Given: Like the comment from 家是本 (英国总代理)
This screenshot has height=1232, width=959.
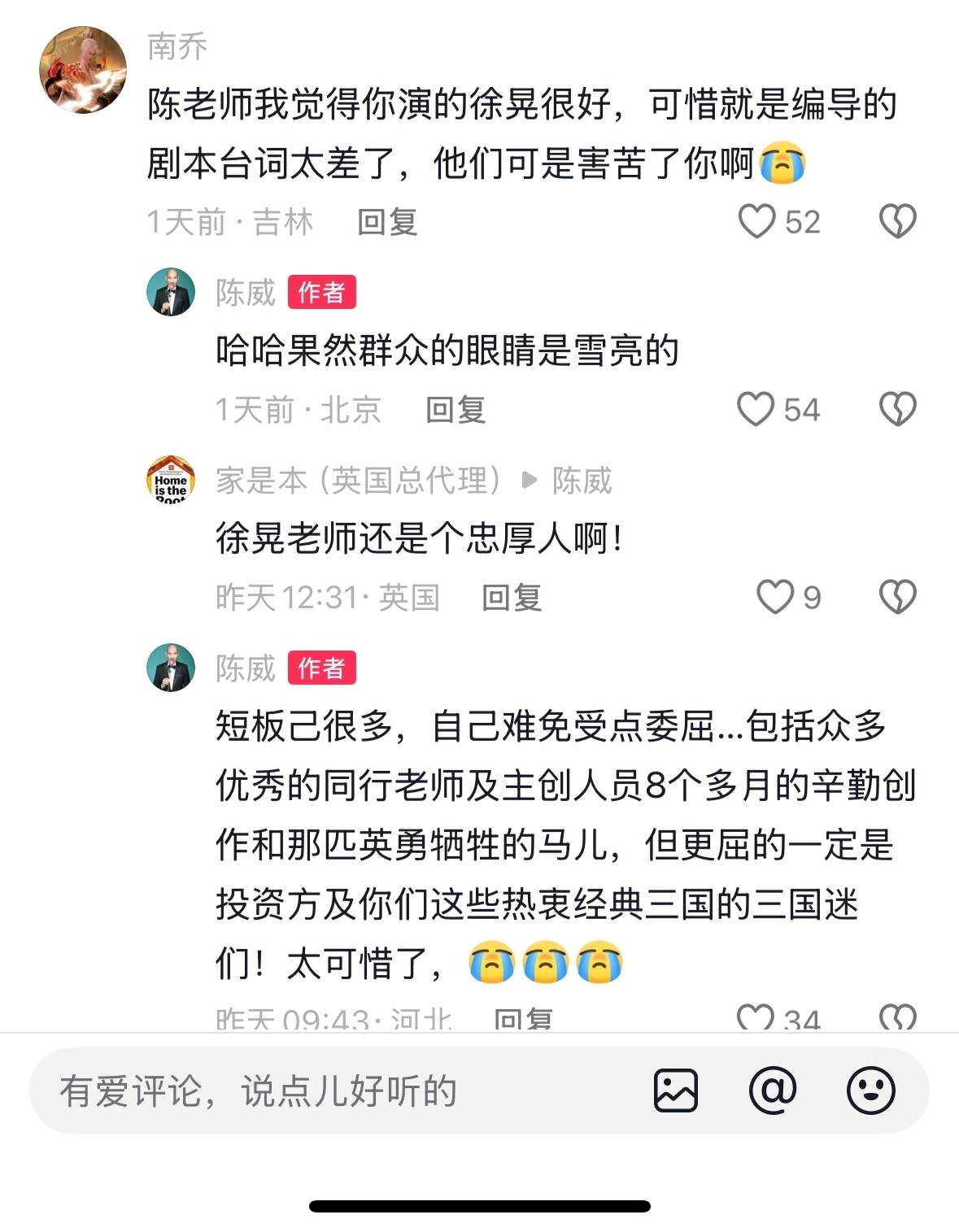Looking at the screenshot, I should 774,597.
